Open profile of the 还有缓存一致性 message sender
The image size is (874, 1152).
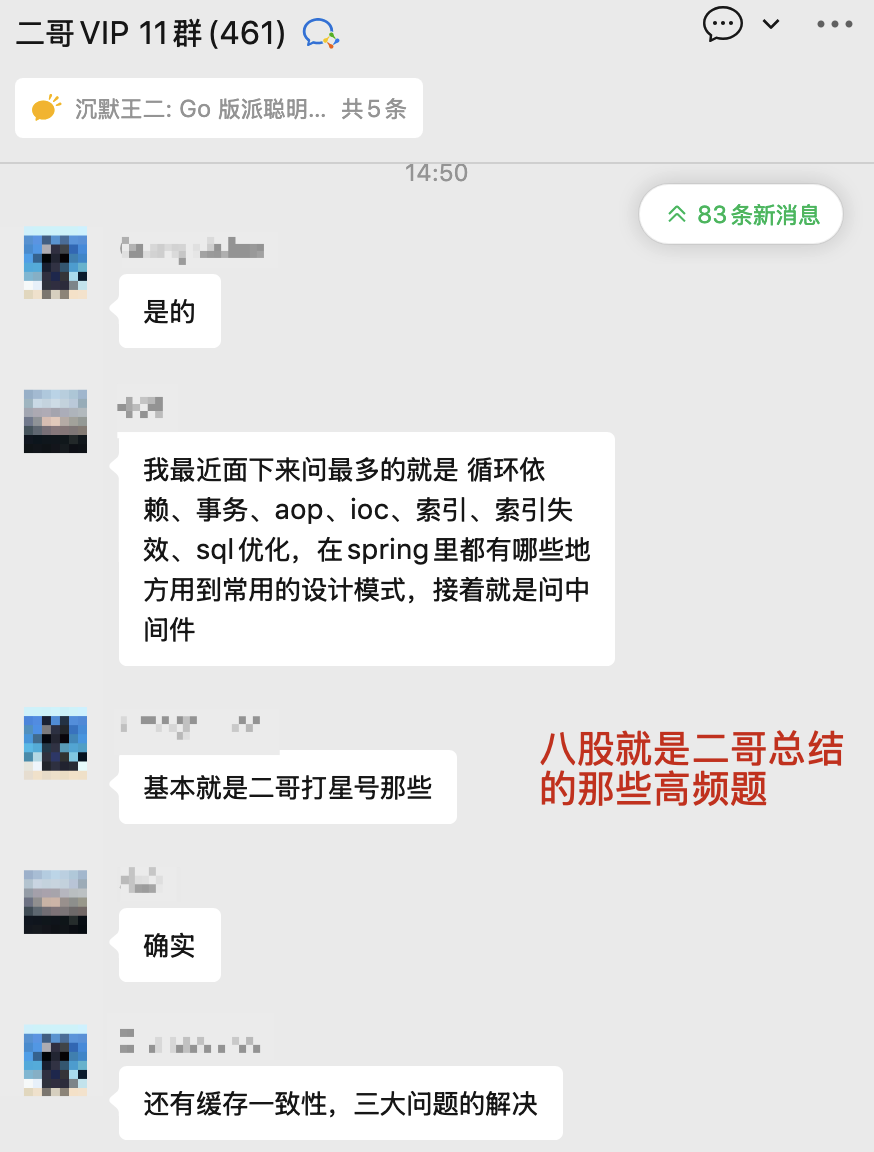[x=55, y=1060]
